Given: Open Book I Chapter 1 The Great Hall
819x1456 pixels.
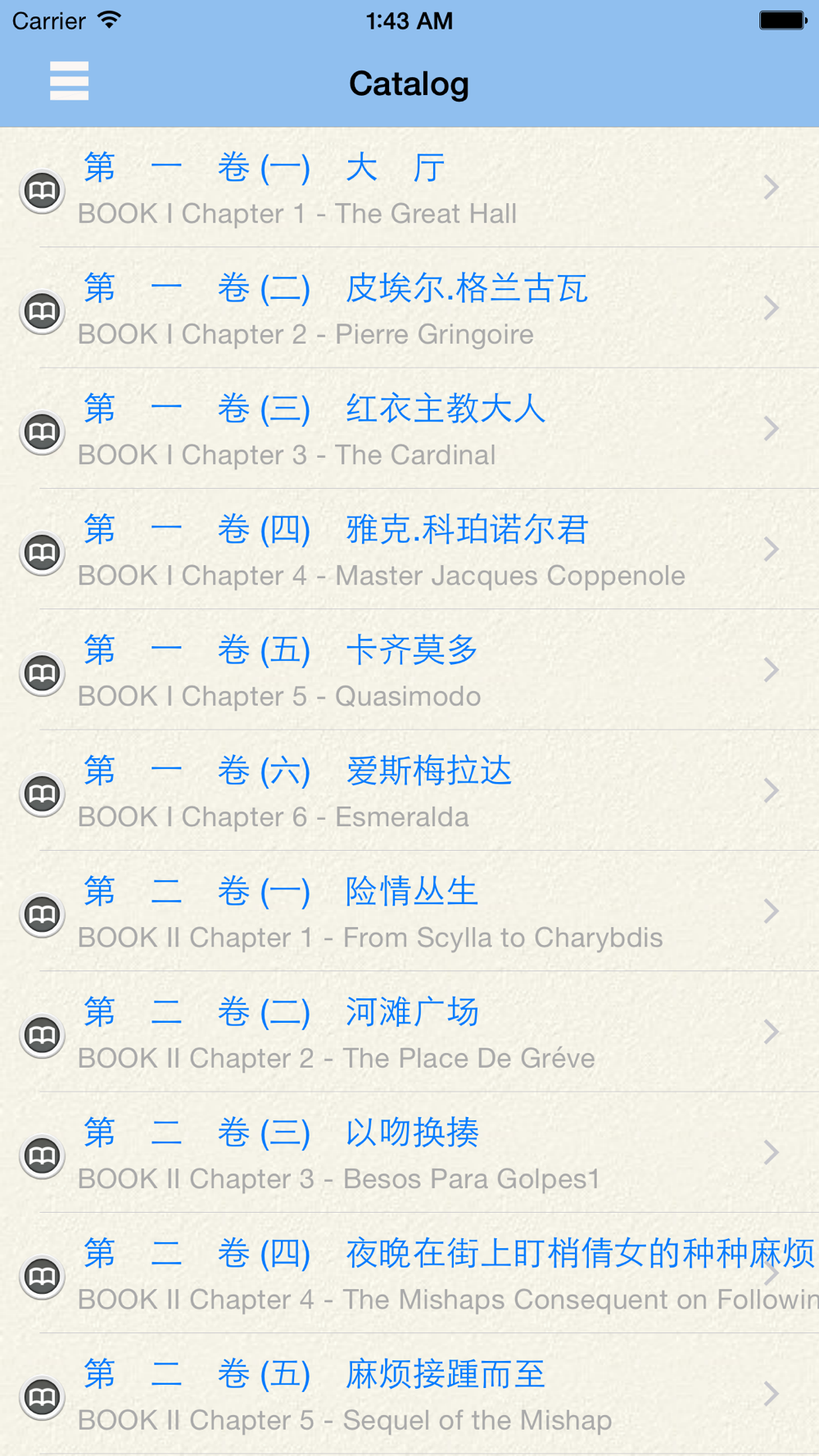Looking at the screenshot, I should pos(409,188).
